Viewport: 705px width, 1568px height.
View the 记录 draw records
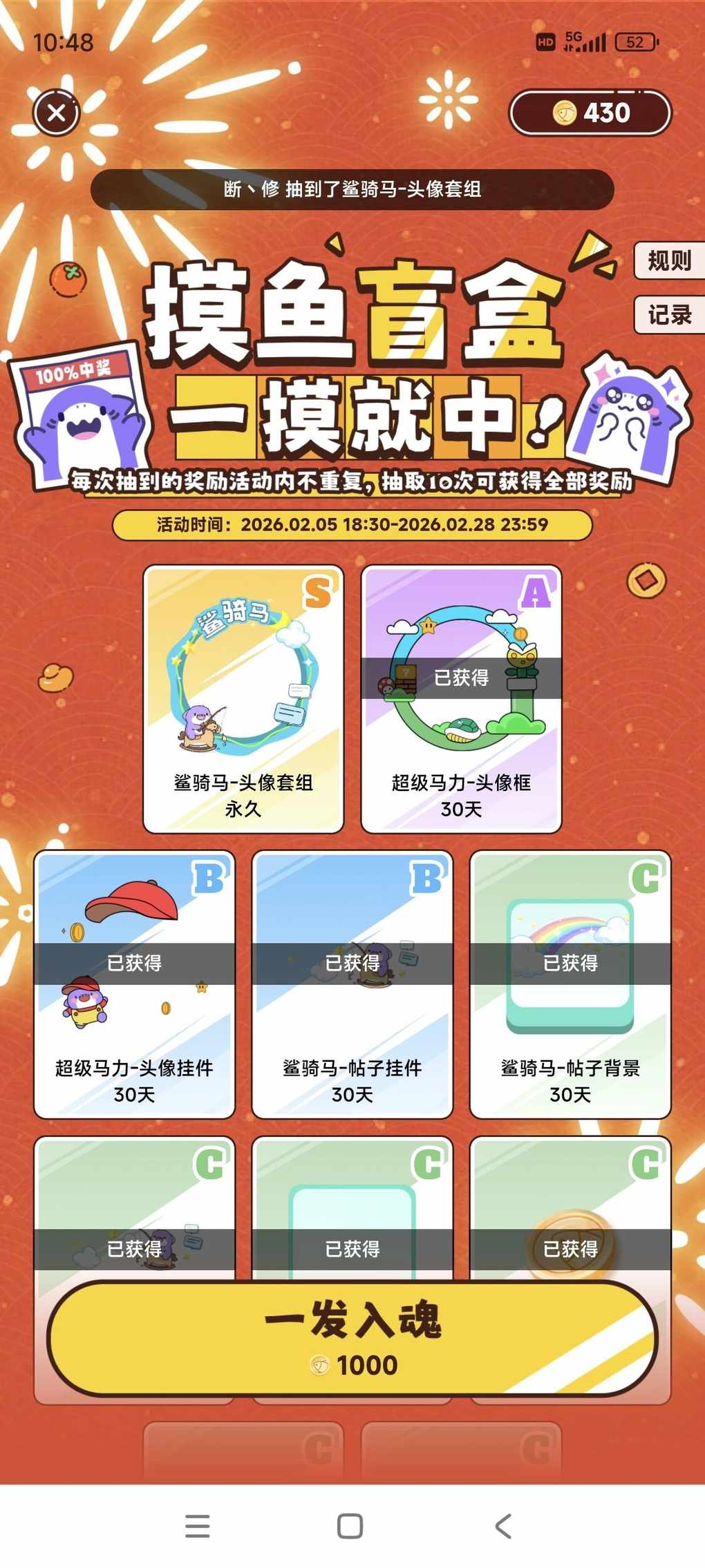tap(668, 315)
